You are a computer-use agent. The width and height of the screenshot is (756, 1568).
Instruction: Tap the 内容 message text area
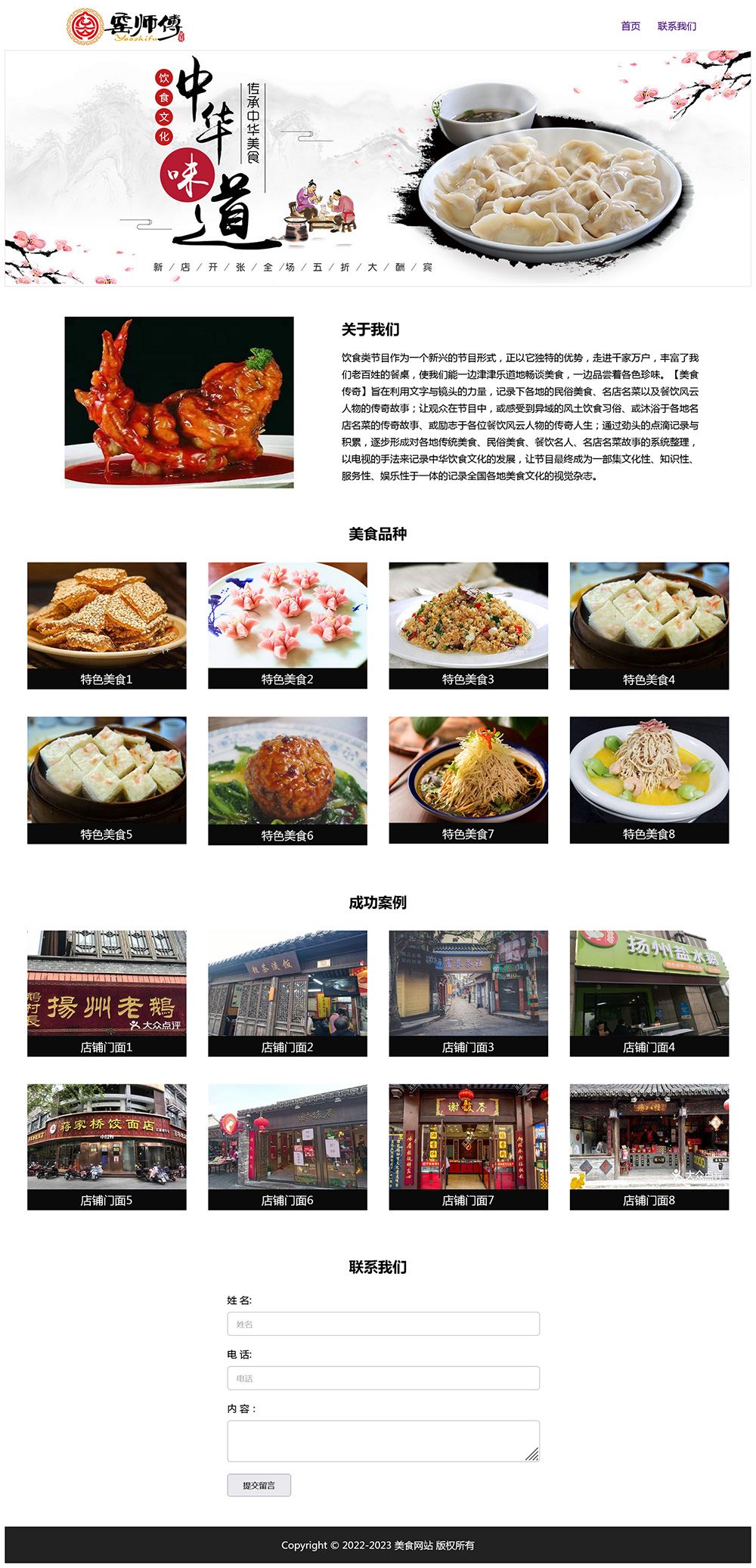click(x=383, y=1441)
